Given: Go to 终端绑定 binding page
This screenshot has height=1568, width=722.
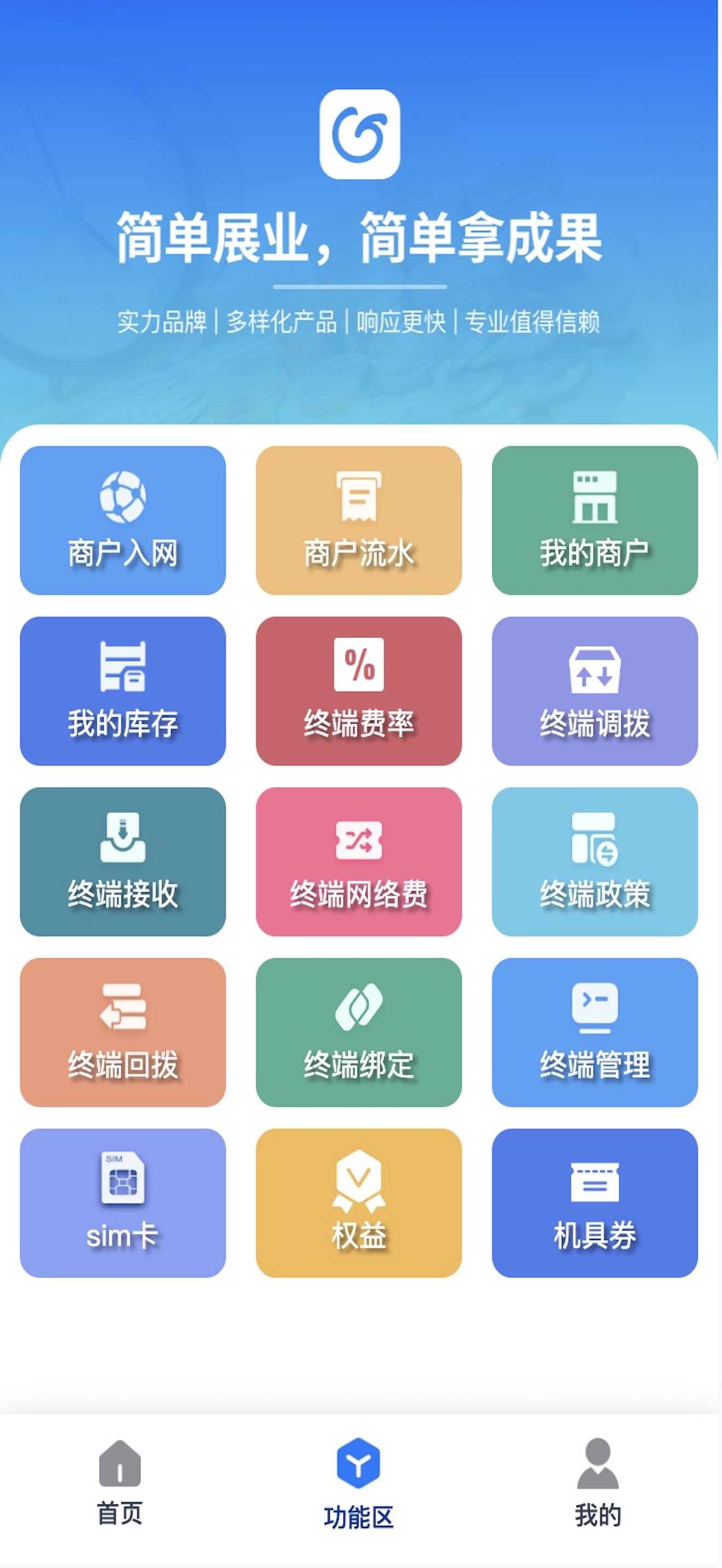Looking at the screenshot, I should [x=359, y=1032].
